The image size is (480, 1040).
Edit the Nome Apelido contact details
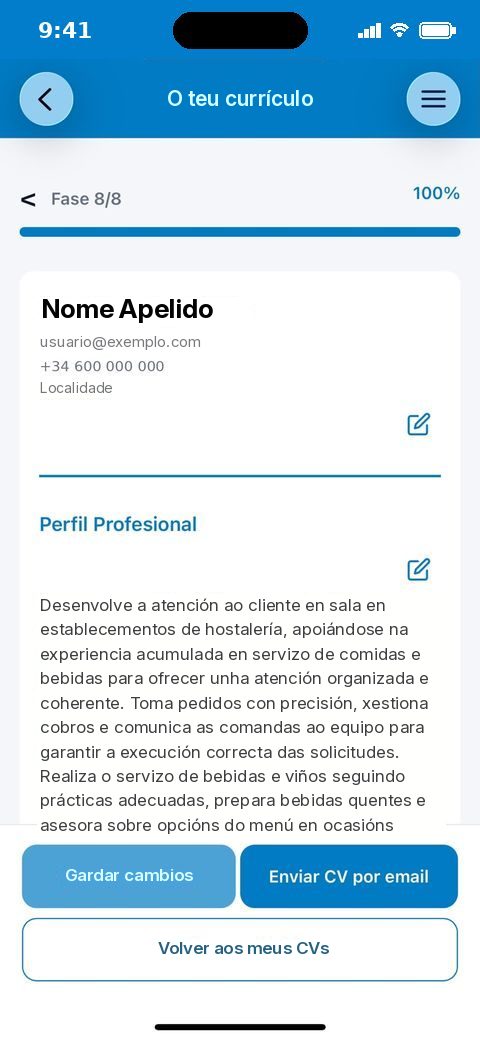418,424
